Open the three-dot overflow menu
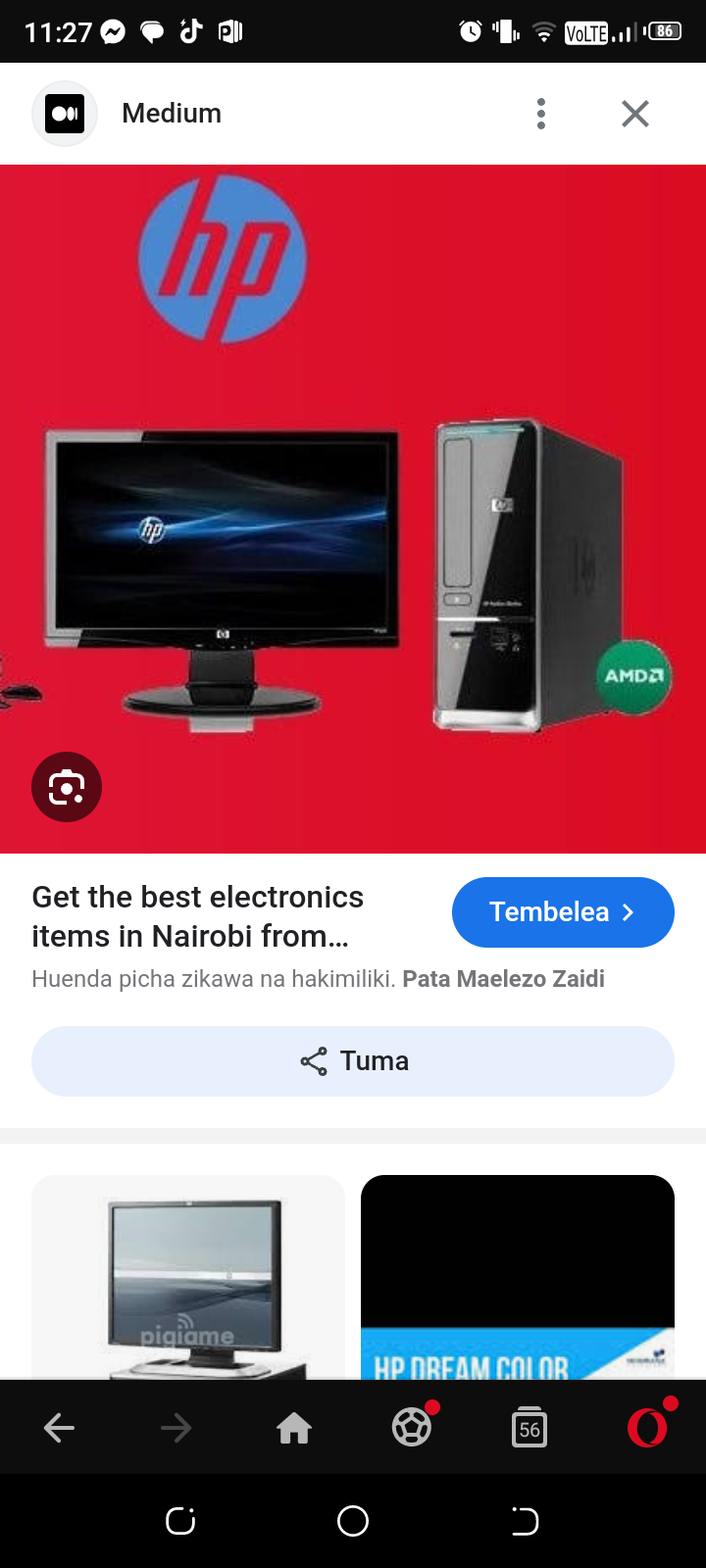The width and height of the screenshot is (706, 1568). [541, 114]
